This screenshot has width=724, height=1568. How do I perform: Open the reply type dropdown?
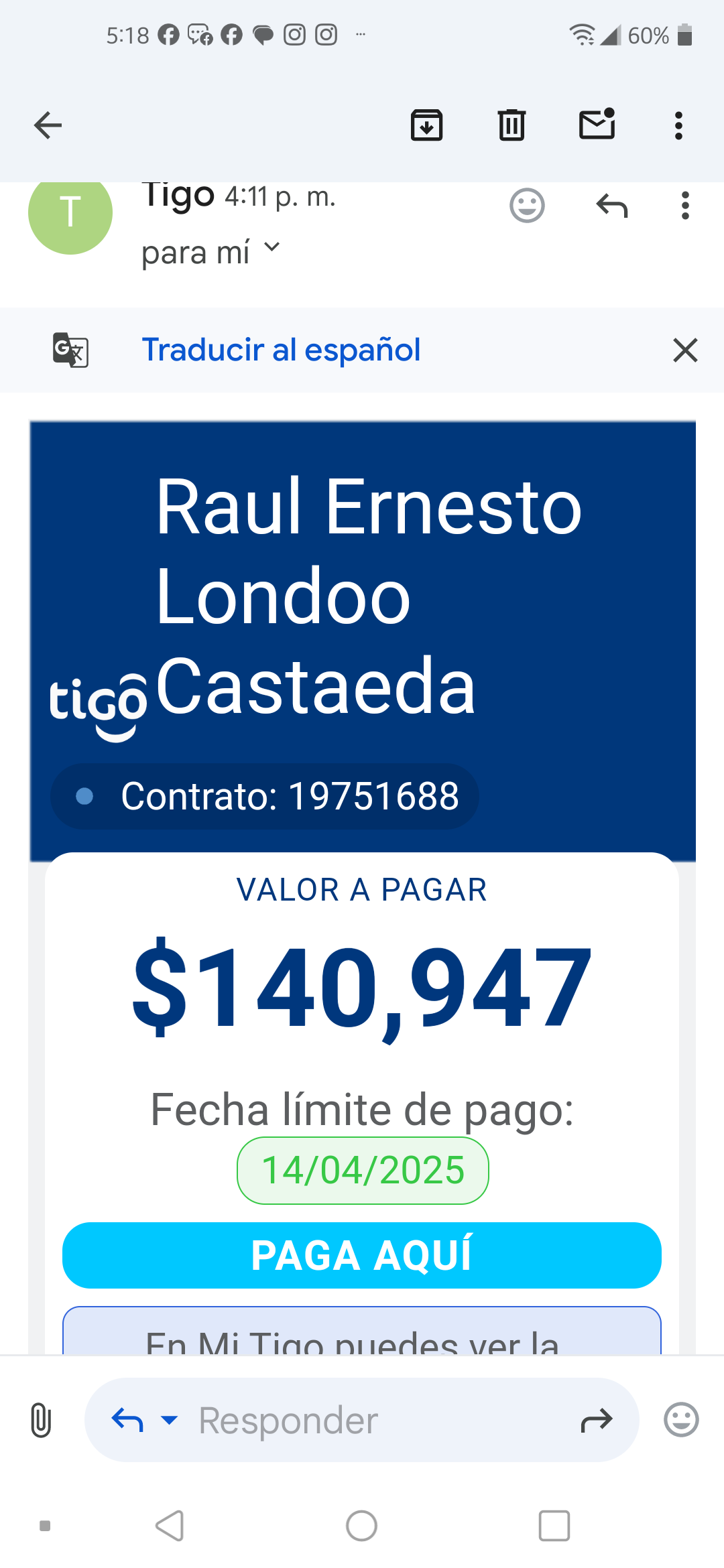pos(170,1419)
